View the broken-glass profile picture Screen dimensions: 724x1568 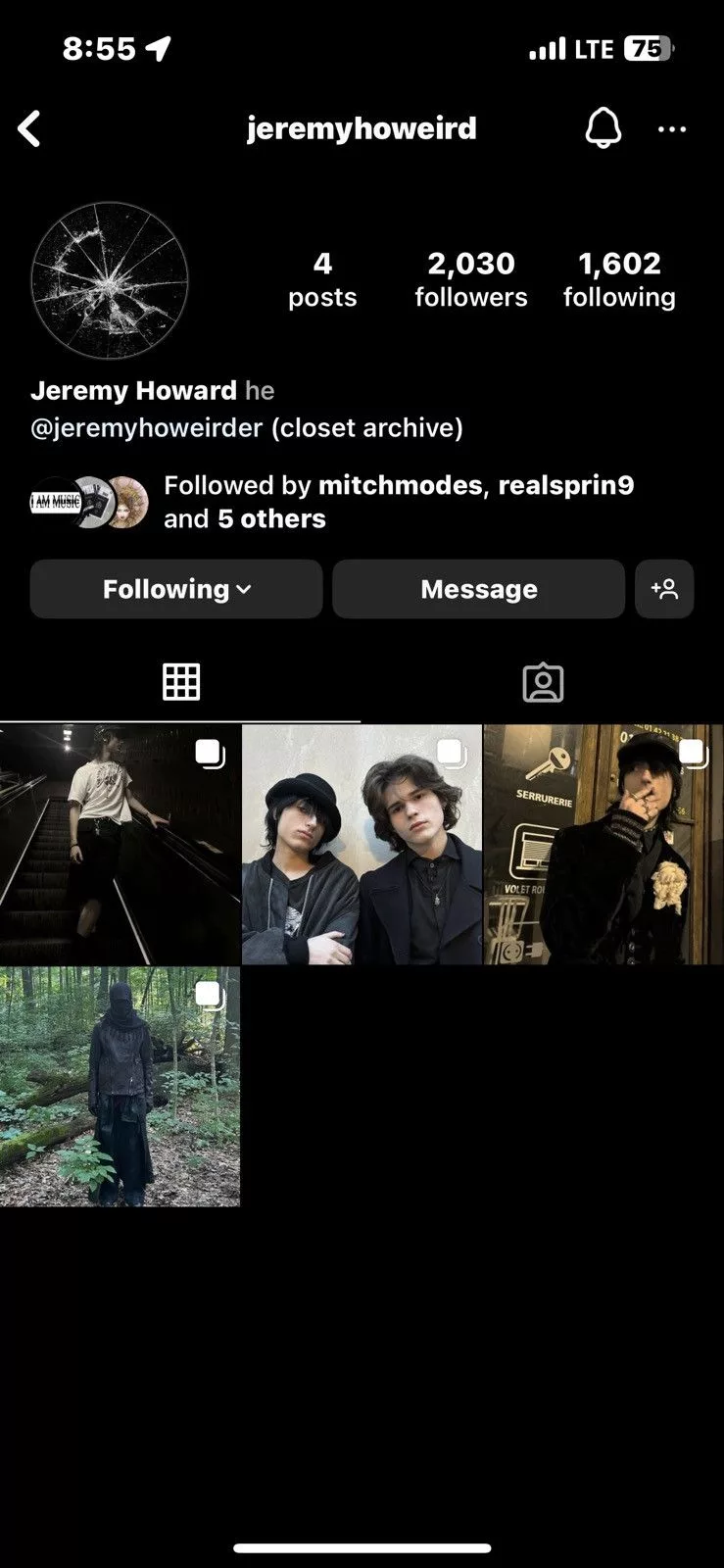tap(109, 280)
